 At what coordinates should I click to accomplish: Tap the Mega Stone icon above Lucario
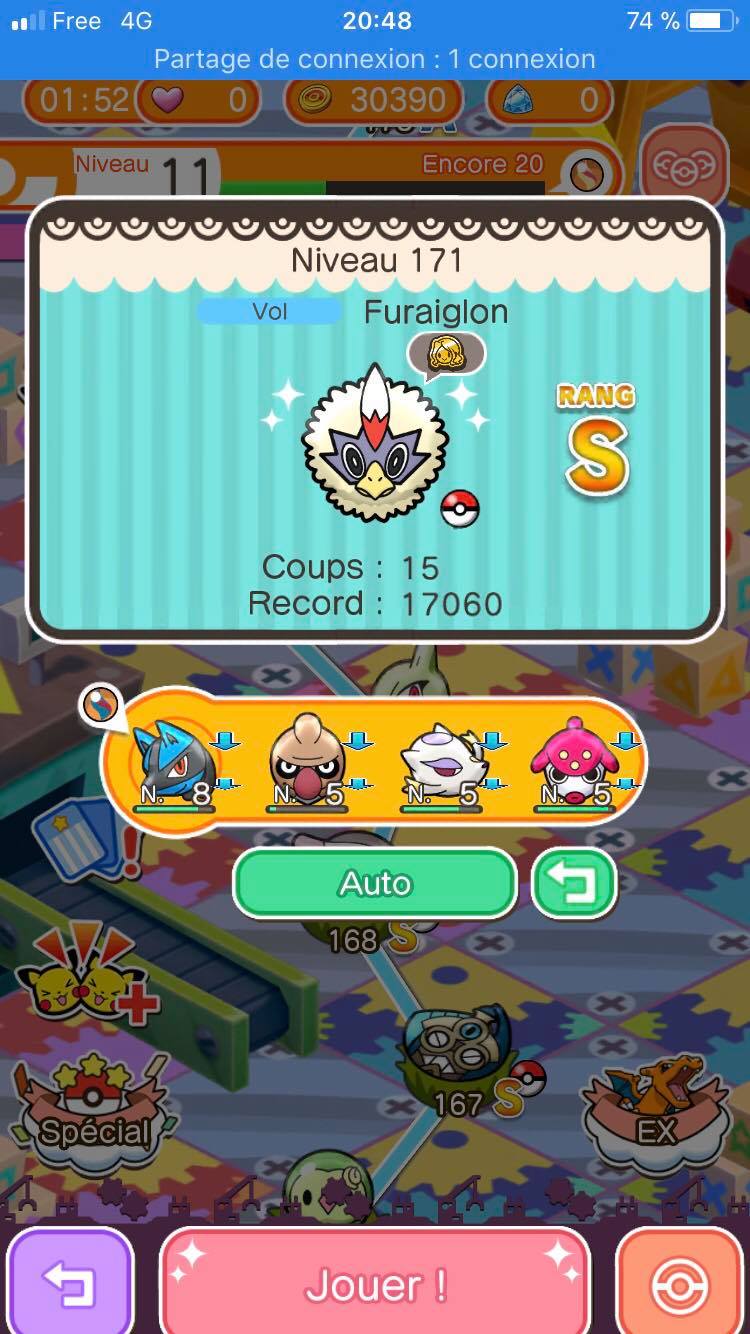click(x=101, y=706)
